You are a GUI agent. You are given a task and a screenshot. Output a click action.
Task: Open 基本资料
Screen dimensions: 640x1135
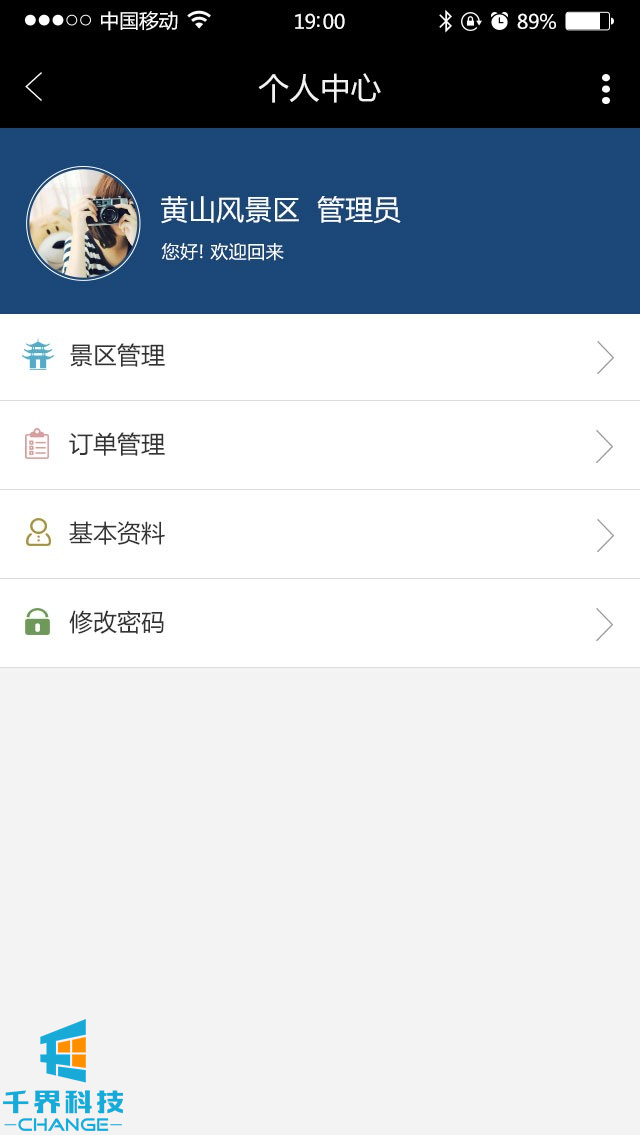(x=320, y=534)
